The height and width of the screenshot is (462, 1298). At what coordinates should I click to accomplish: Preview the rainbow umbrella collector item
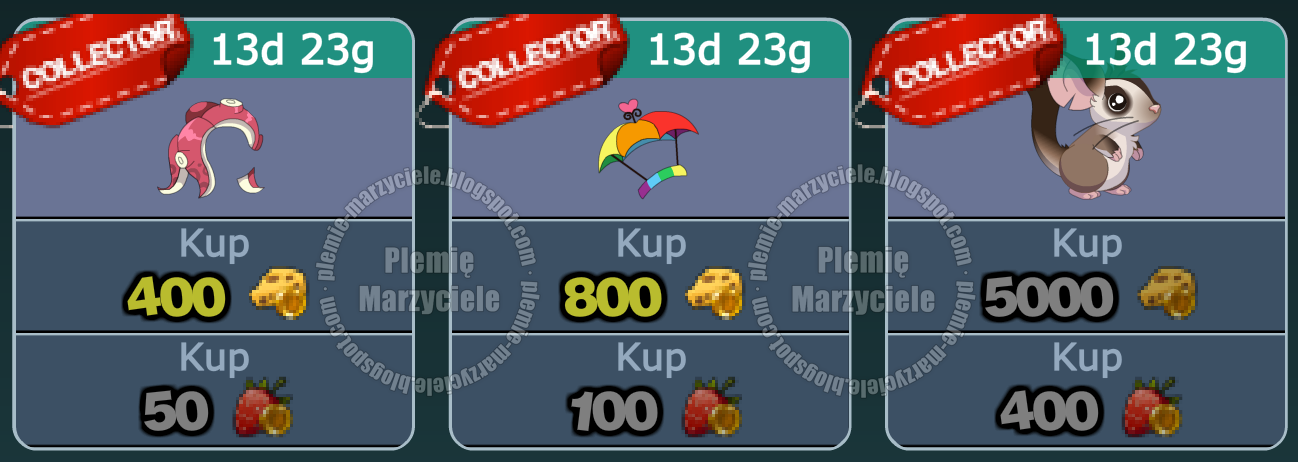[x=648, y=150]
